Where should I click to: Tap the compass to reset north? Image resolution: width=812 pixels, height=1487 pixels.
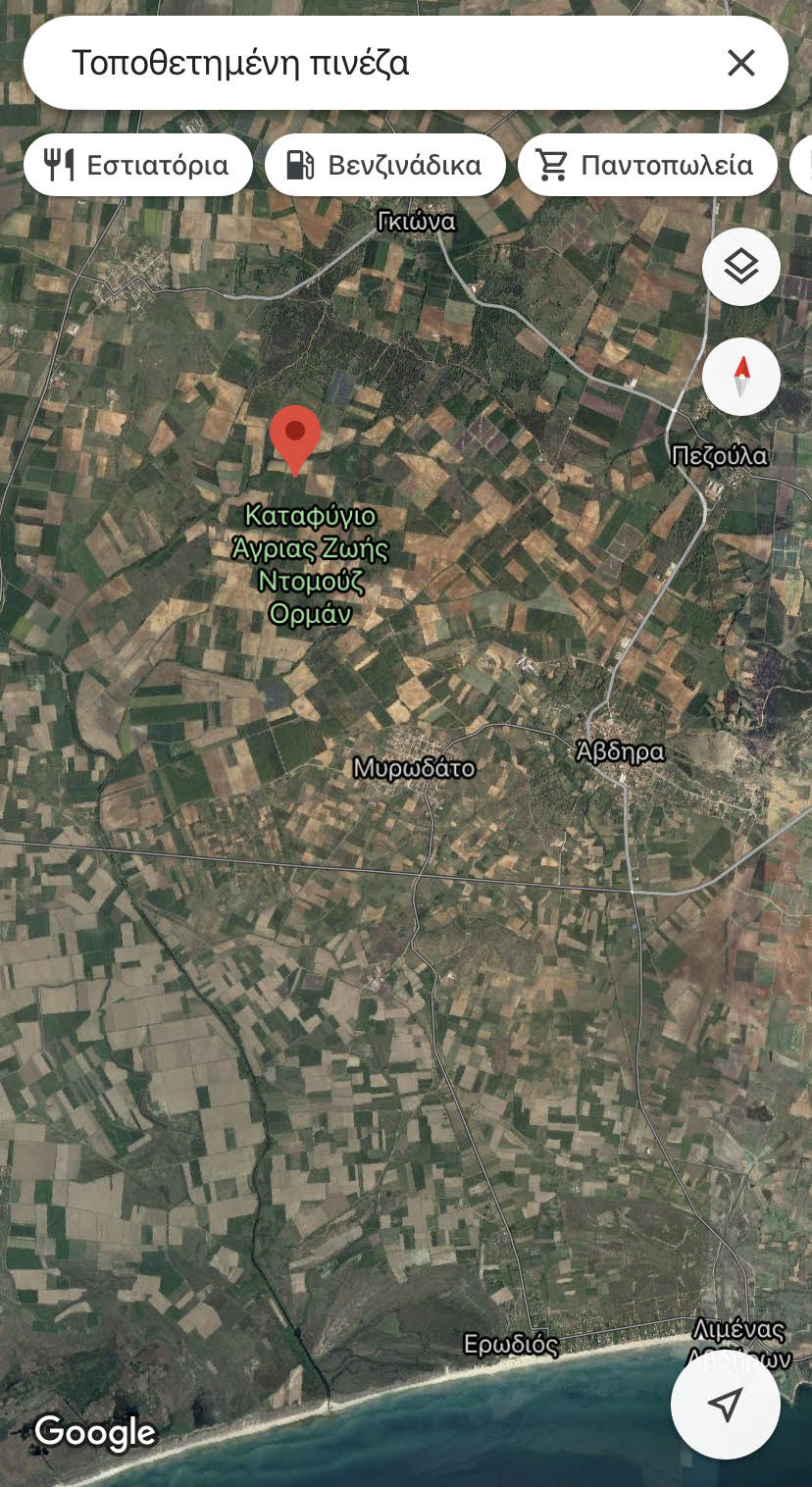741,377
